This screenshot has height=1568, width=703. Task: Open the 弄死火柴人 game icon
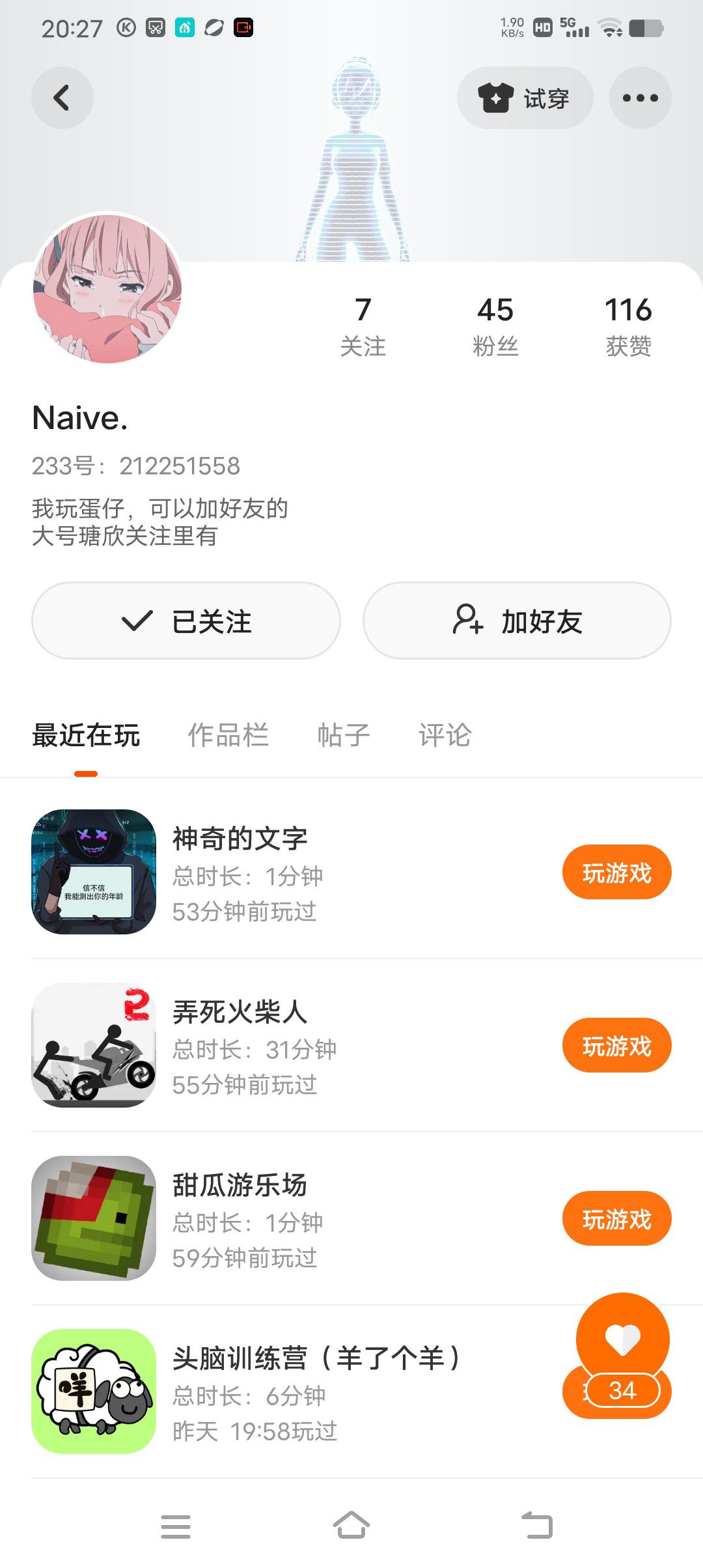coord(94,1045)
